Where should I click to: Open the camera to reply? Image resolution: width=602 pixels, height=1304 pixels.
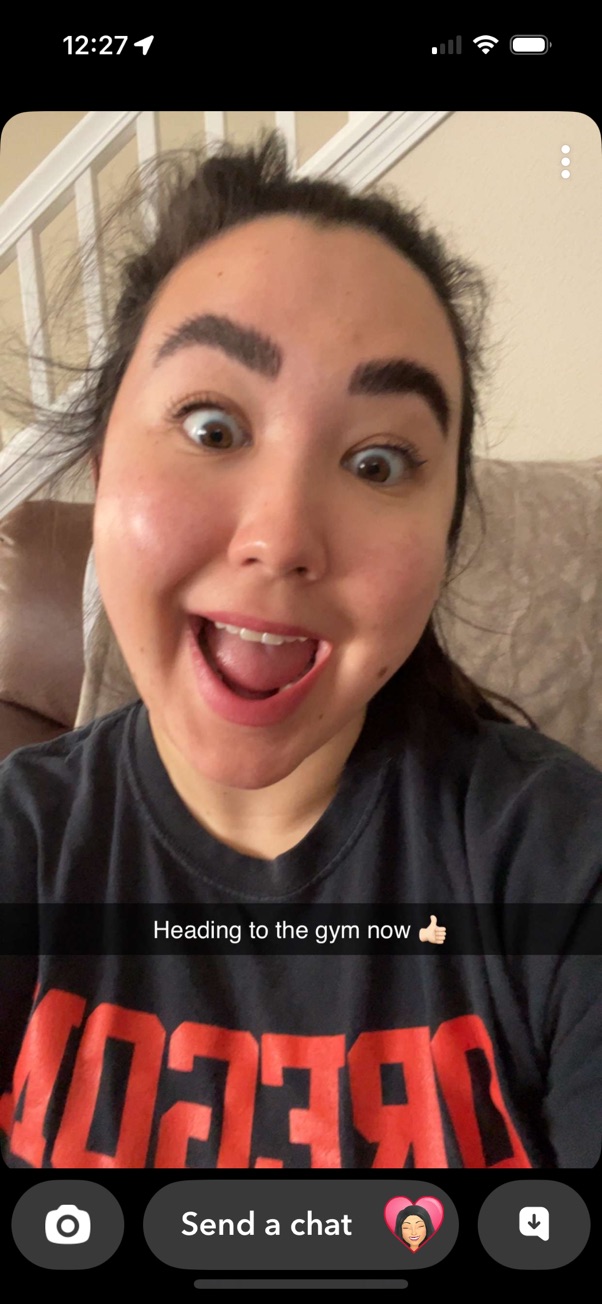[x=68, y=1225]
